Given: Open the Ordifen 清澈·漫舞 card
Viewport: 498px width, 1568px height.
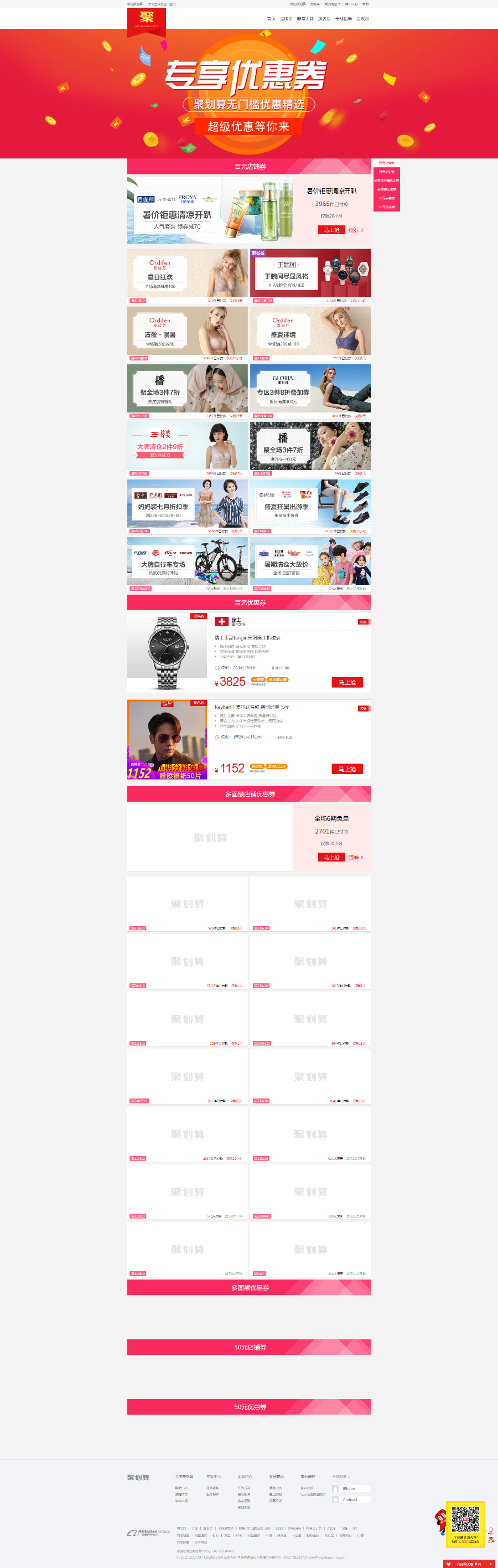Looking at the screenshot, I should [x=187, y=331].
